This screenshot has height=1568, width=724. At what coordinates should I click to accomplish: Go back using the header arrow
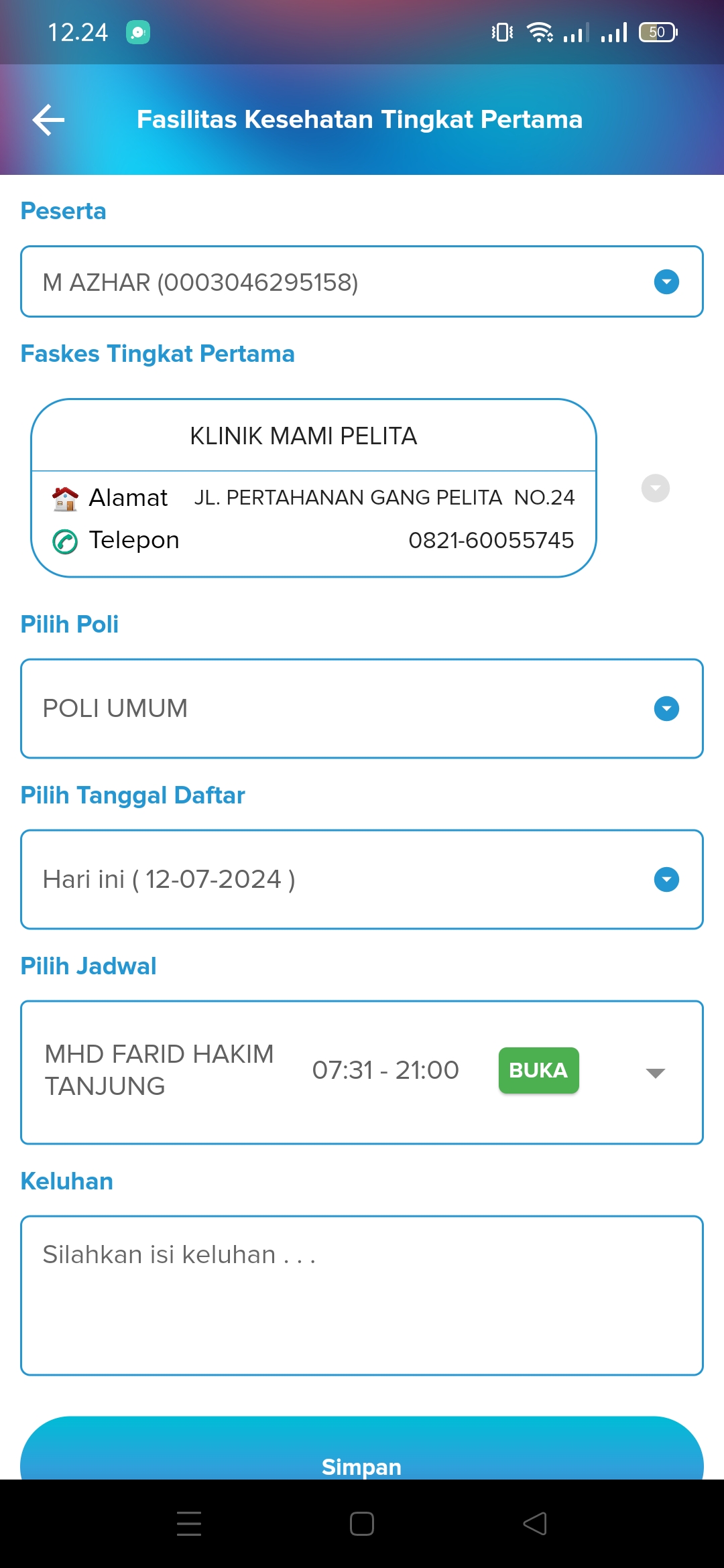pyautogui.click(x=48, y=120)
